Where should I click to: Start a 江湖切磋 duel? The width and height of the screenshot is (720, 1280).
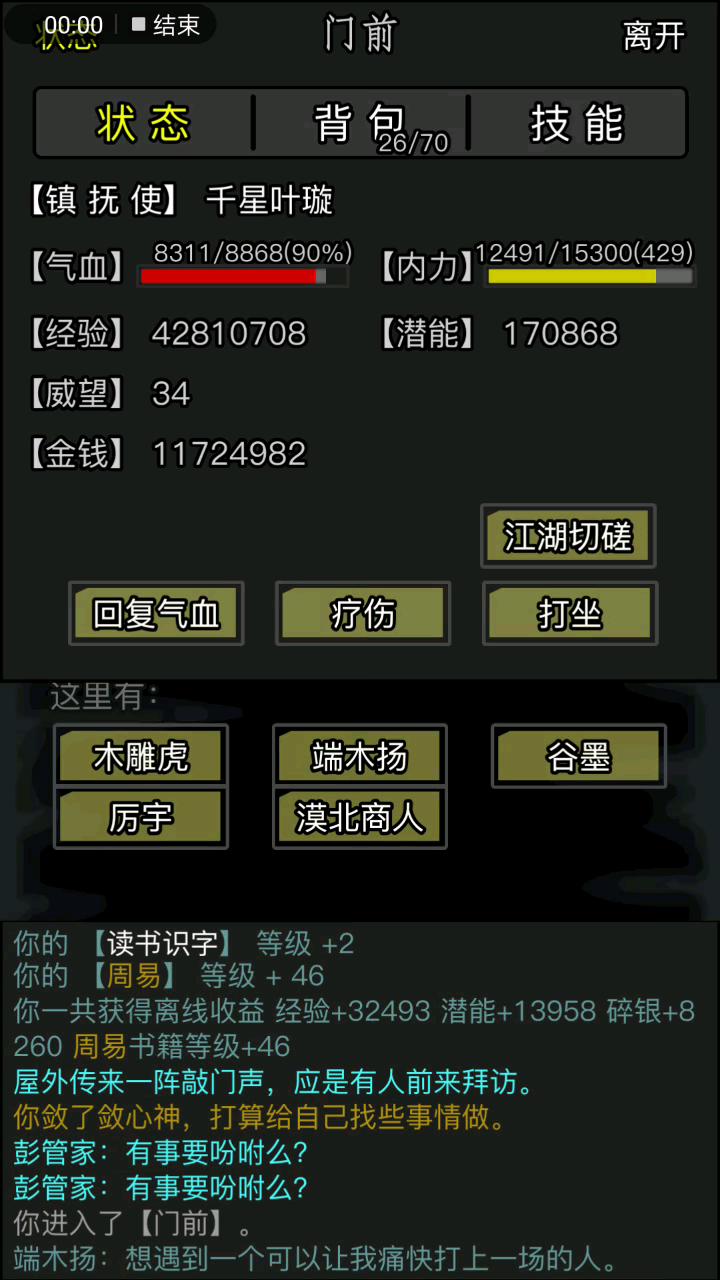(568, 537)
